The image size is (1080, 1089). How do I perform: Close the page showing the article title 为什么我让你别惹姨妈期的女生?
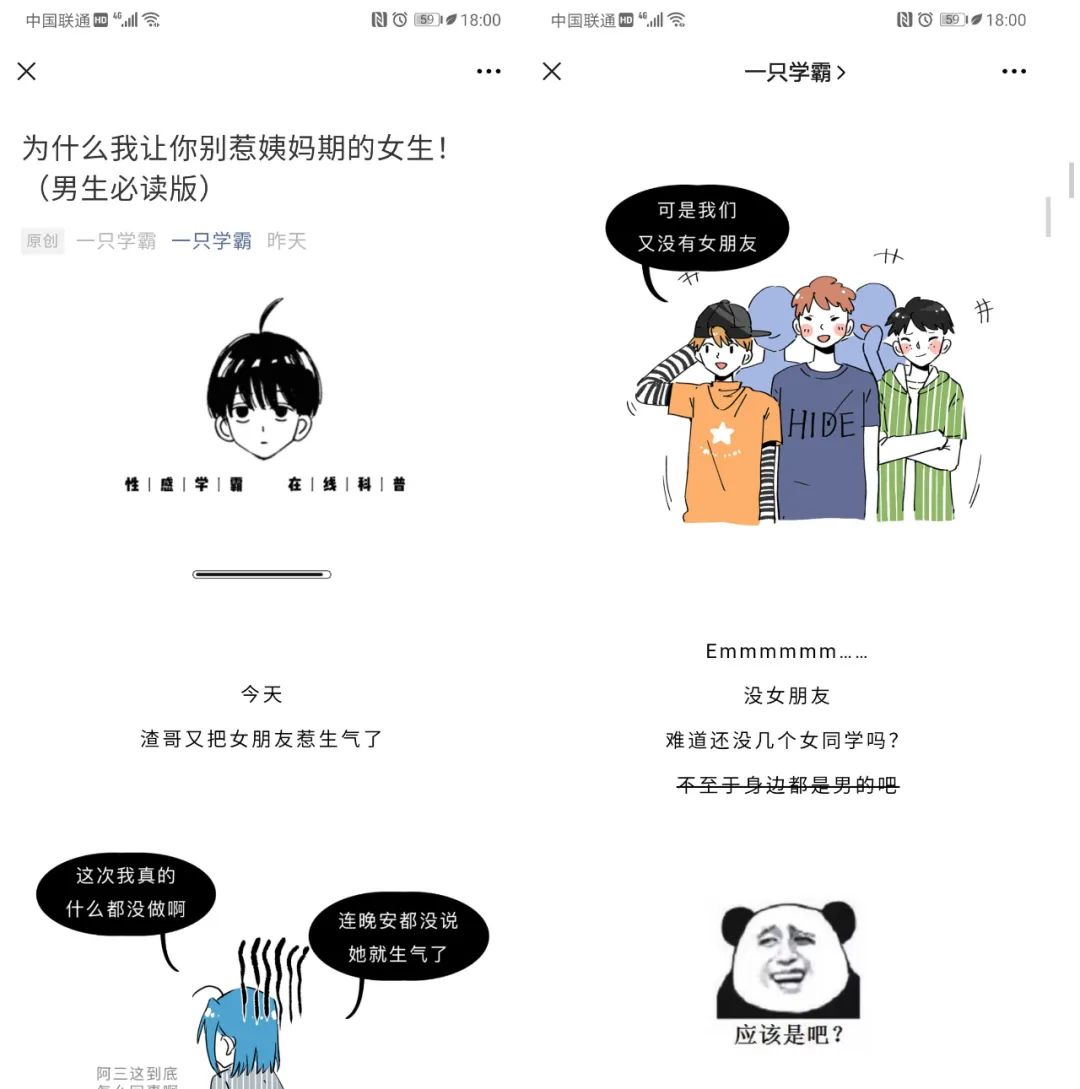click(x=26, y=71)
